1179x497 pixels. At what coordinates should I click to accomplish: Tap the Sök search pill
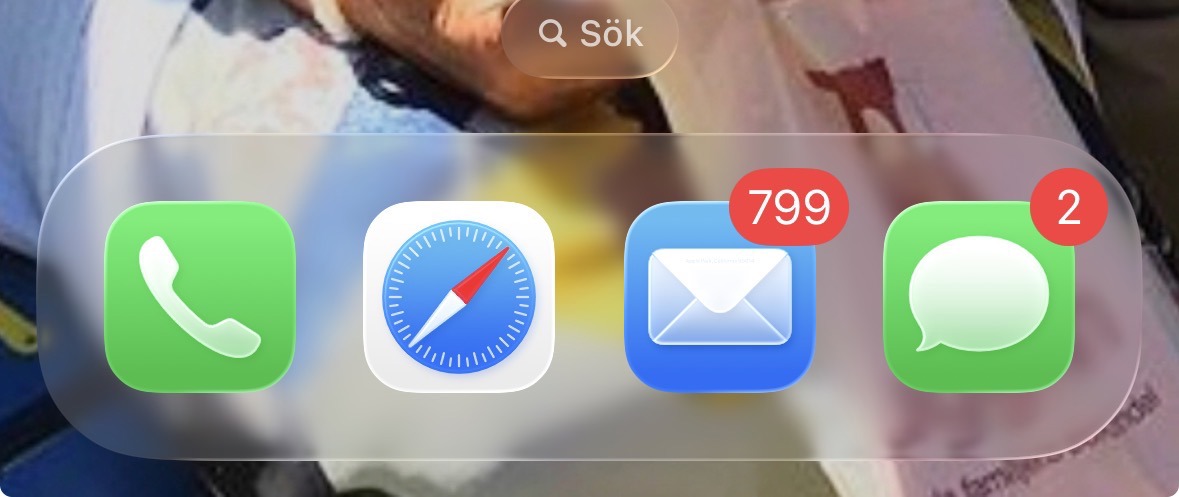[590, 34]
